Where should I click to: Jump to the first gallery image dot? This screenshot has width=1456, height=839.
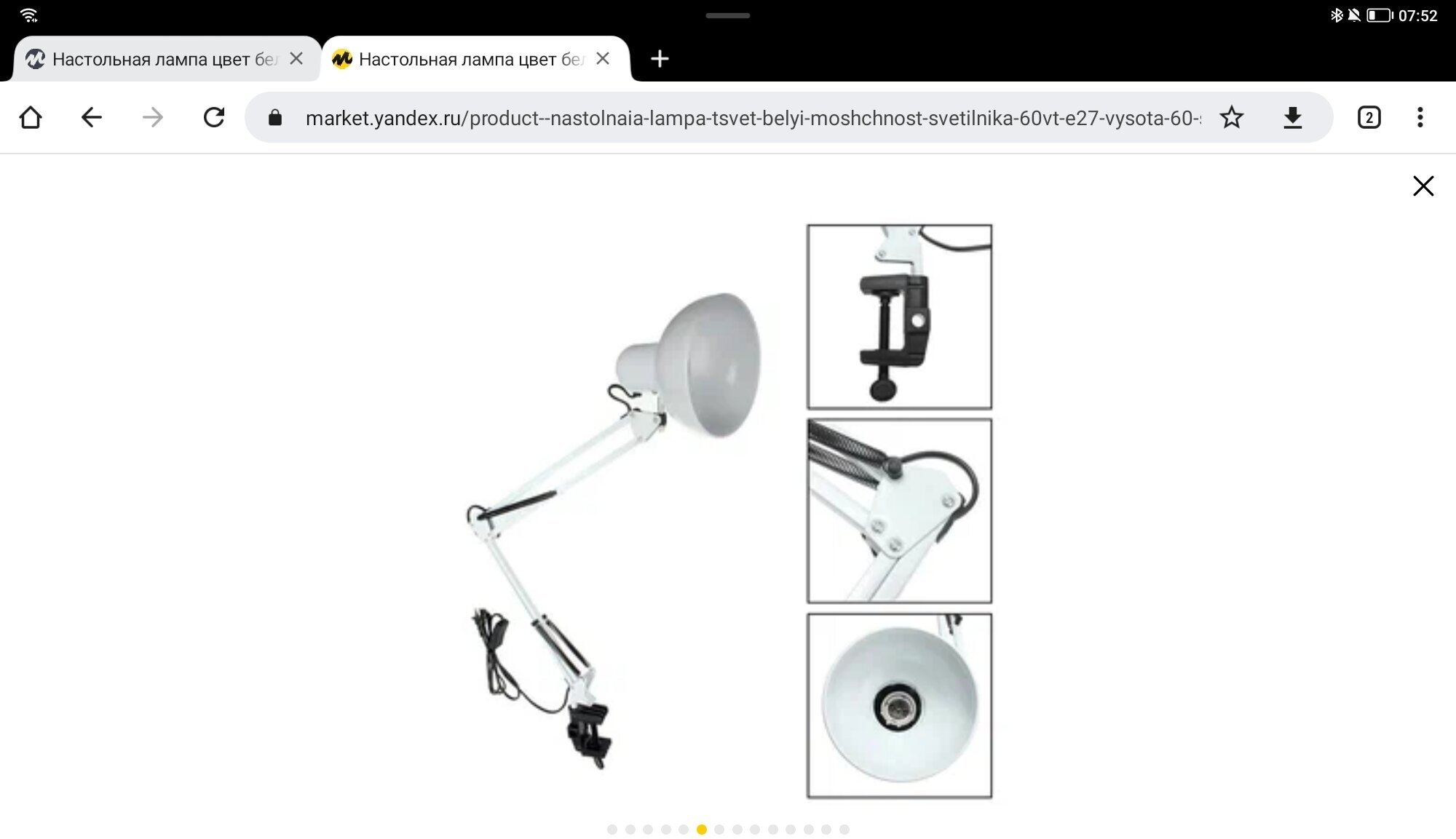click(x=612, y=830)
